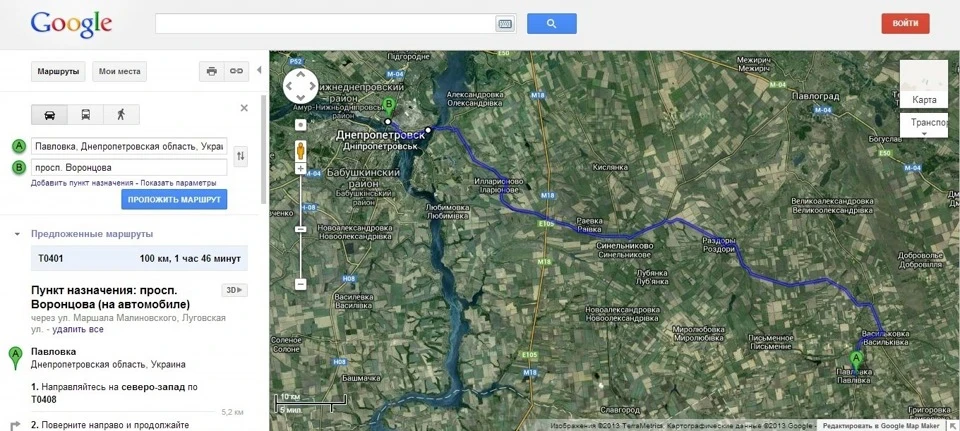Select the car travel mode
The image size is (960, 431).
point(50,114)
